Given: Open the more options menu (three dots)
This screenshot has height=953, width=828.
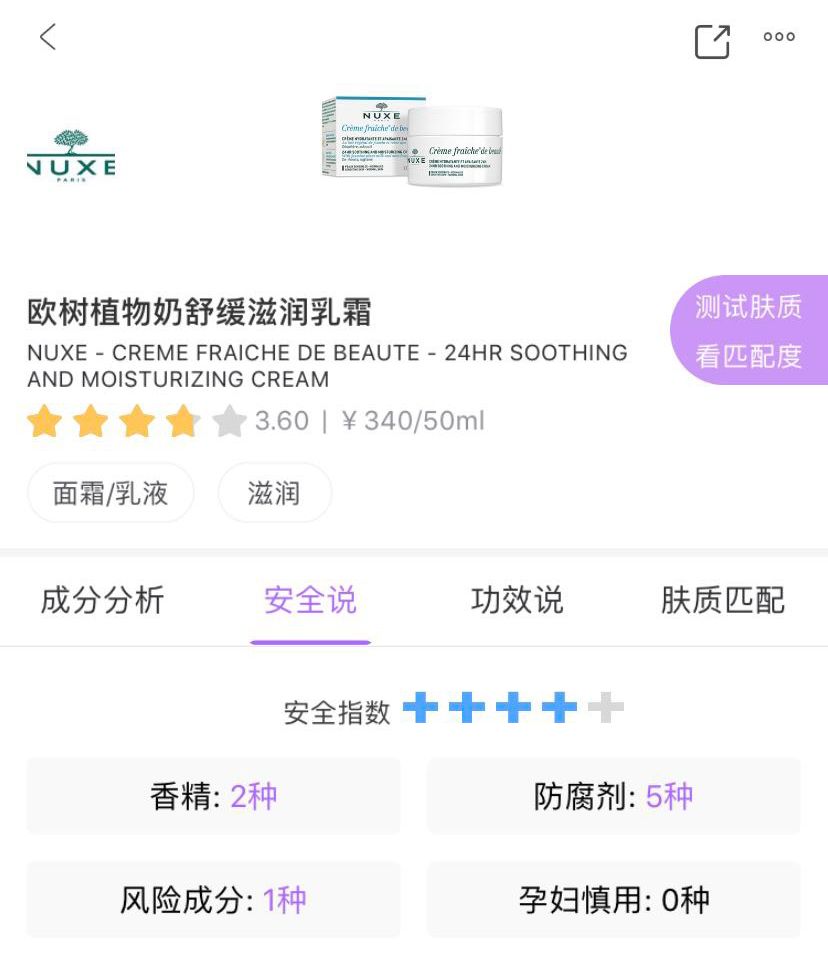Looking at the screenshot, I should click(x=778, y=37).
